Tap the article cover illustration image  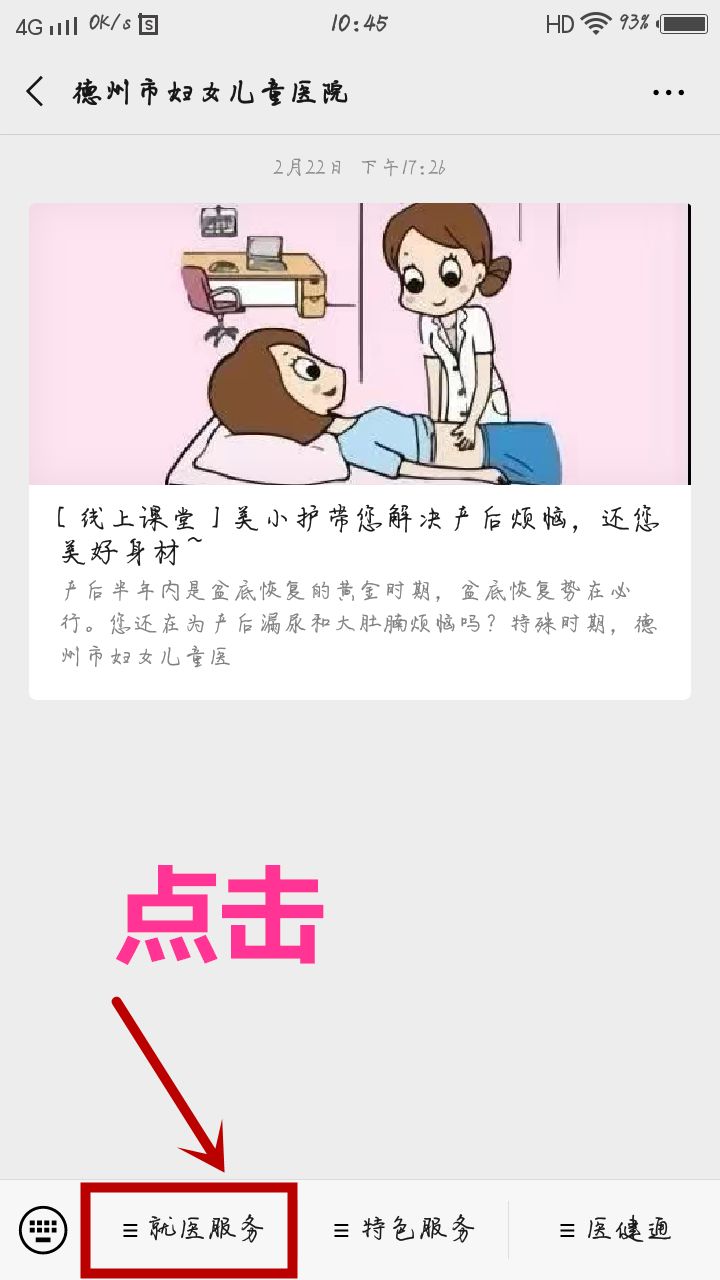pos(360,345)
